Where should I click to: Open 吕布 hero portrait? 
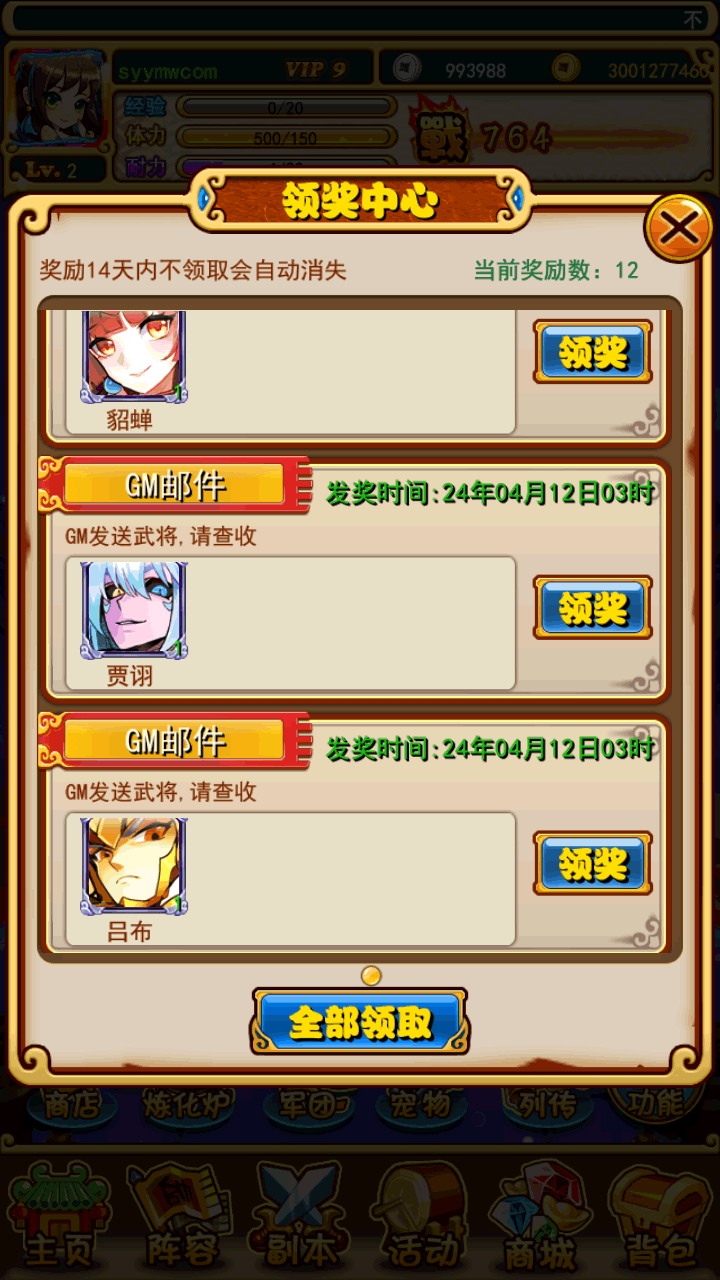[133, 866]
